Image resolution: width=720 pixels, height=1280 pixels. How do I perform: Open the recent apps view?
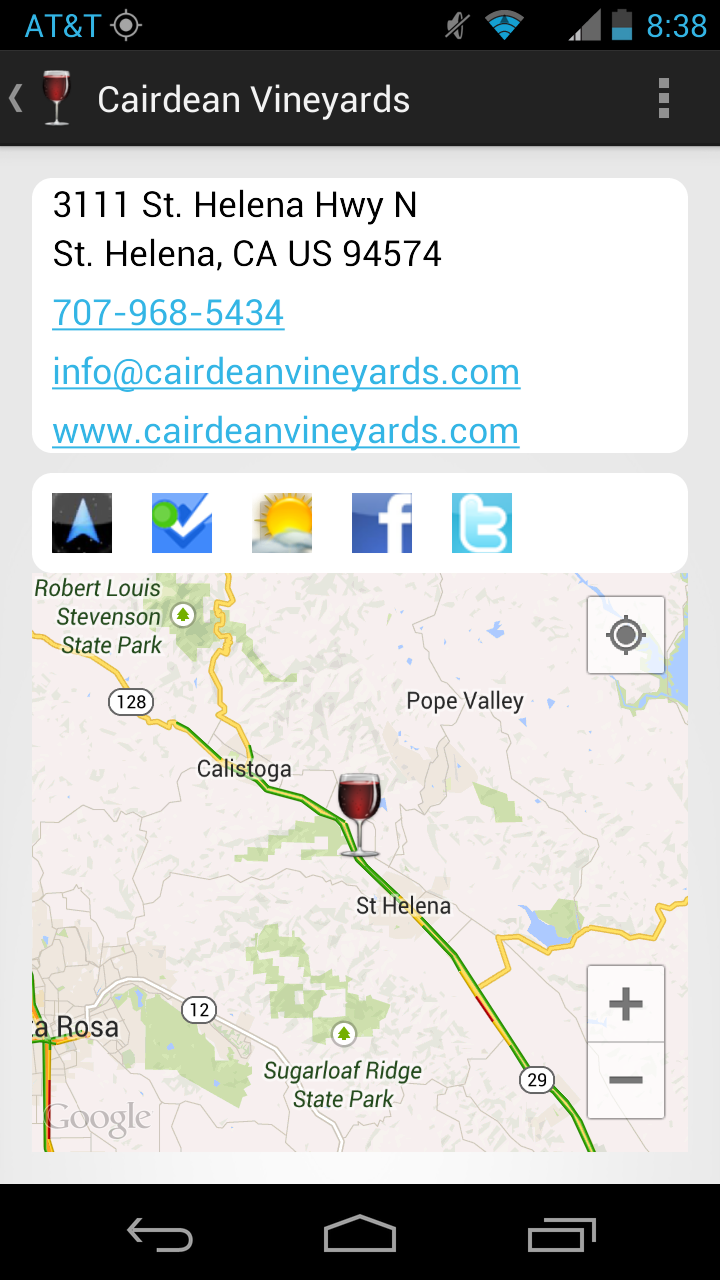coord(561,1234)
